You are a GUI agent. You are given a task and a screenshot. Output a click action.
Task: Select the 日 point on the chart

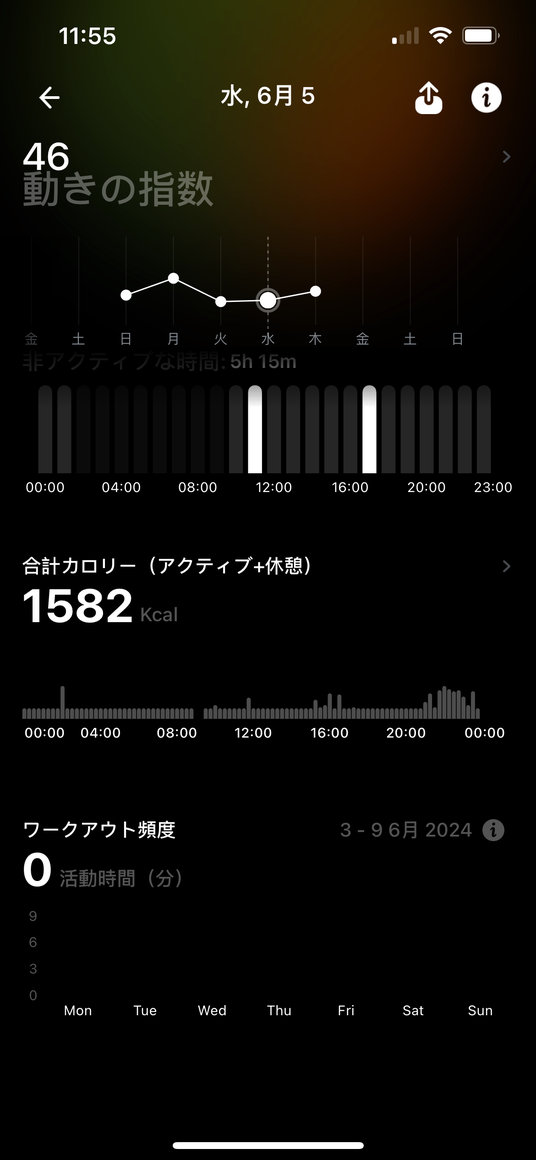click(126, 295)
